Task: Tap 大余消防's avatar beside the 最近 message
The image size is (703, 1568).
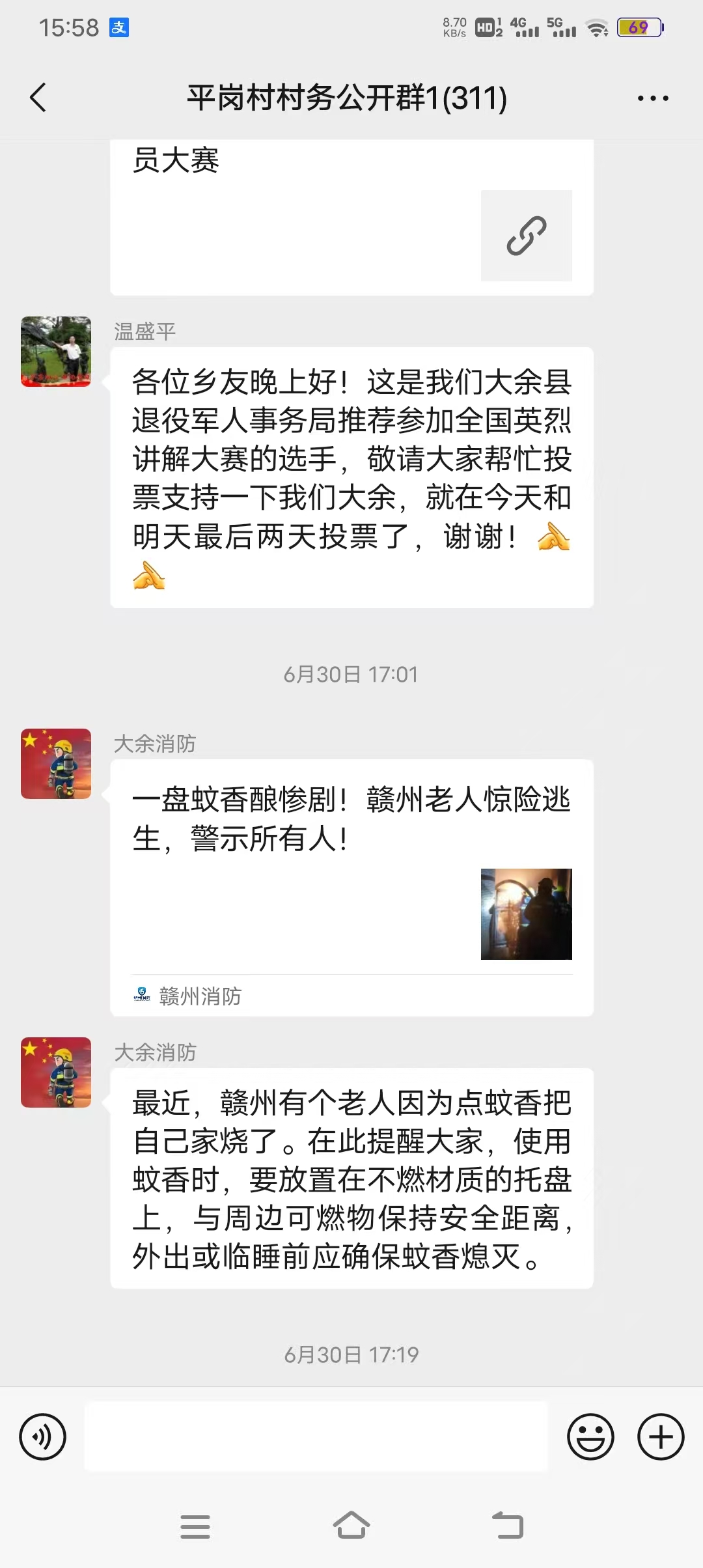Action: point(56,1072)
